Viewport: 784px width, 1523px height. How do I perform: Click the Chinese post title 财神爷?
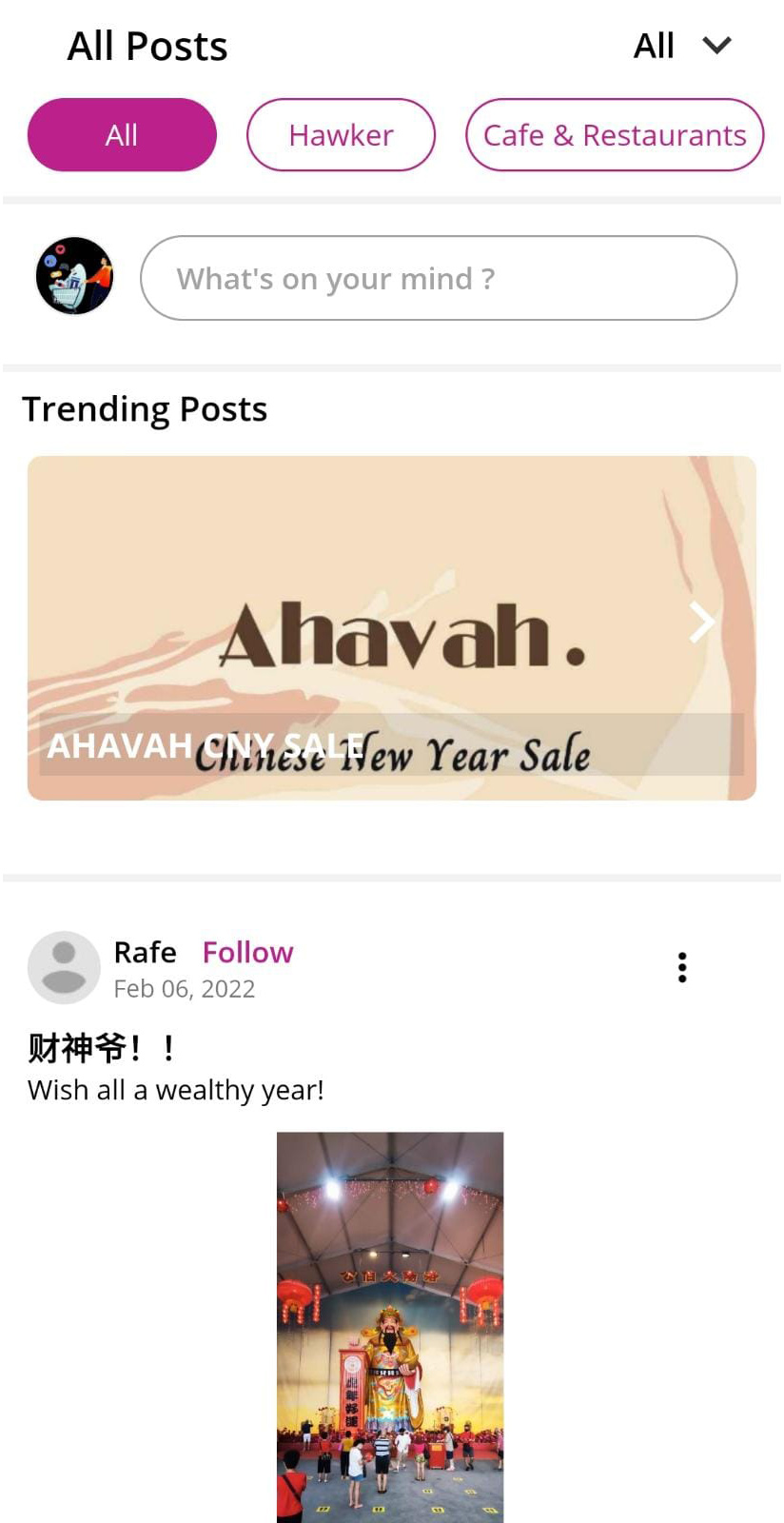(84, 1045)
